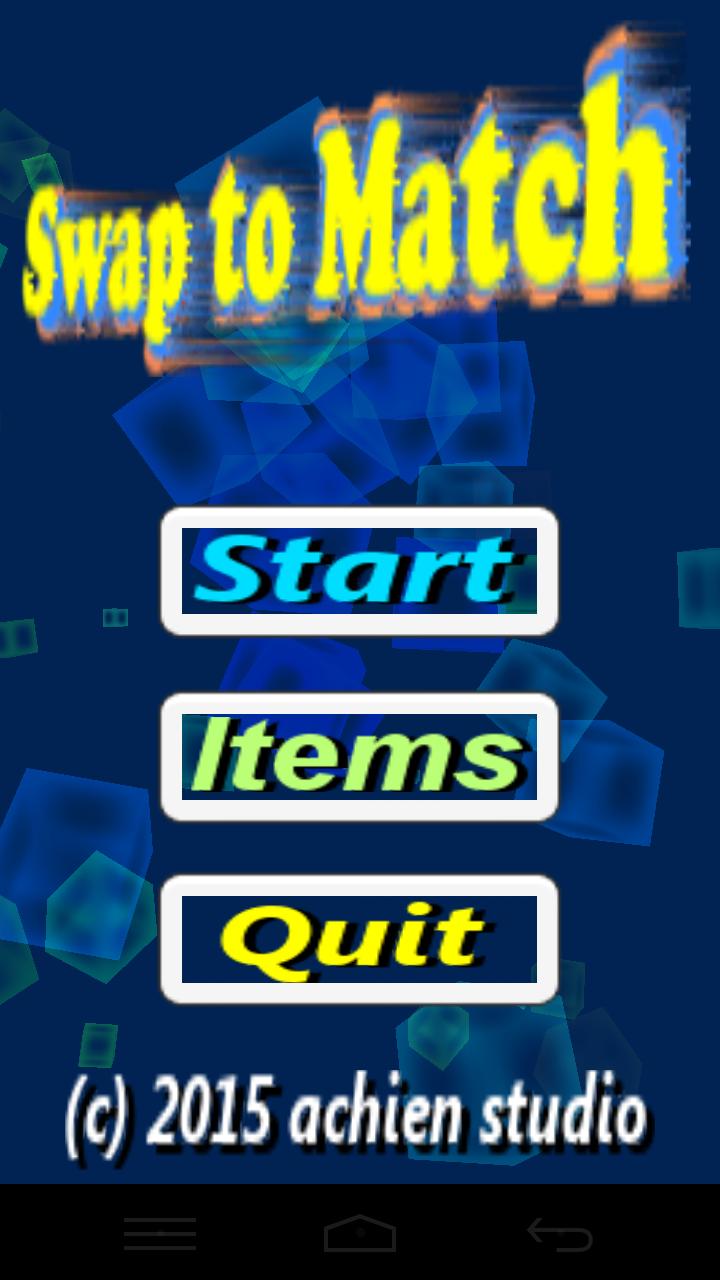The height and width of the screenshot is (1280, 720).
Task: Return to the home screen
Action: pos(360,1234)
